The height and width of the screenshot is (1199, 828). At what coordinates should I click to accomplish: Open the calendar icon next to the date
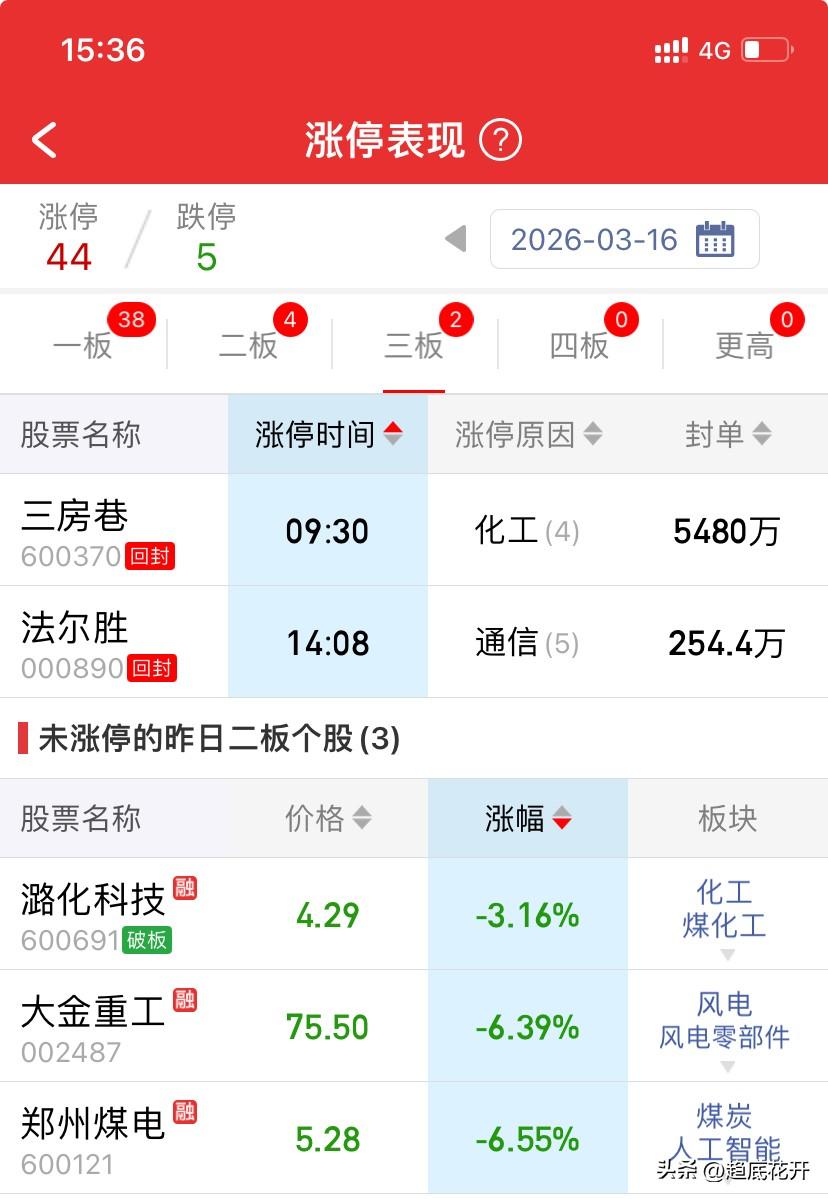716,239
